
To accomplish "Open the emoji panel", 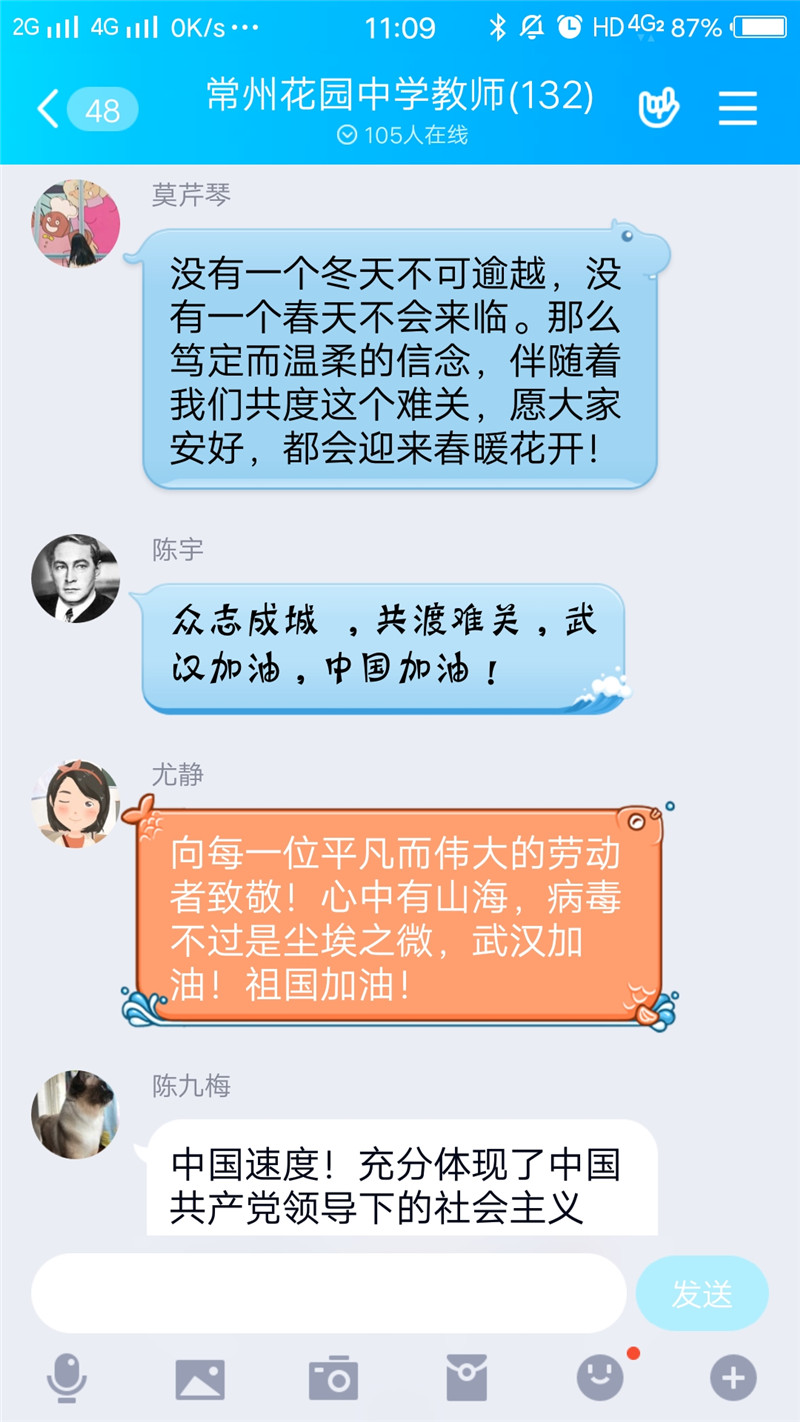I will pyautogui.click(x=600, y=1379).
